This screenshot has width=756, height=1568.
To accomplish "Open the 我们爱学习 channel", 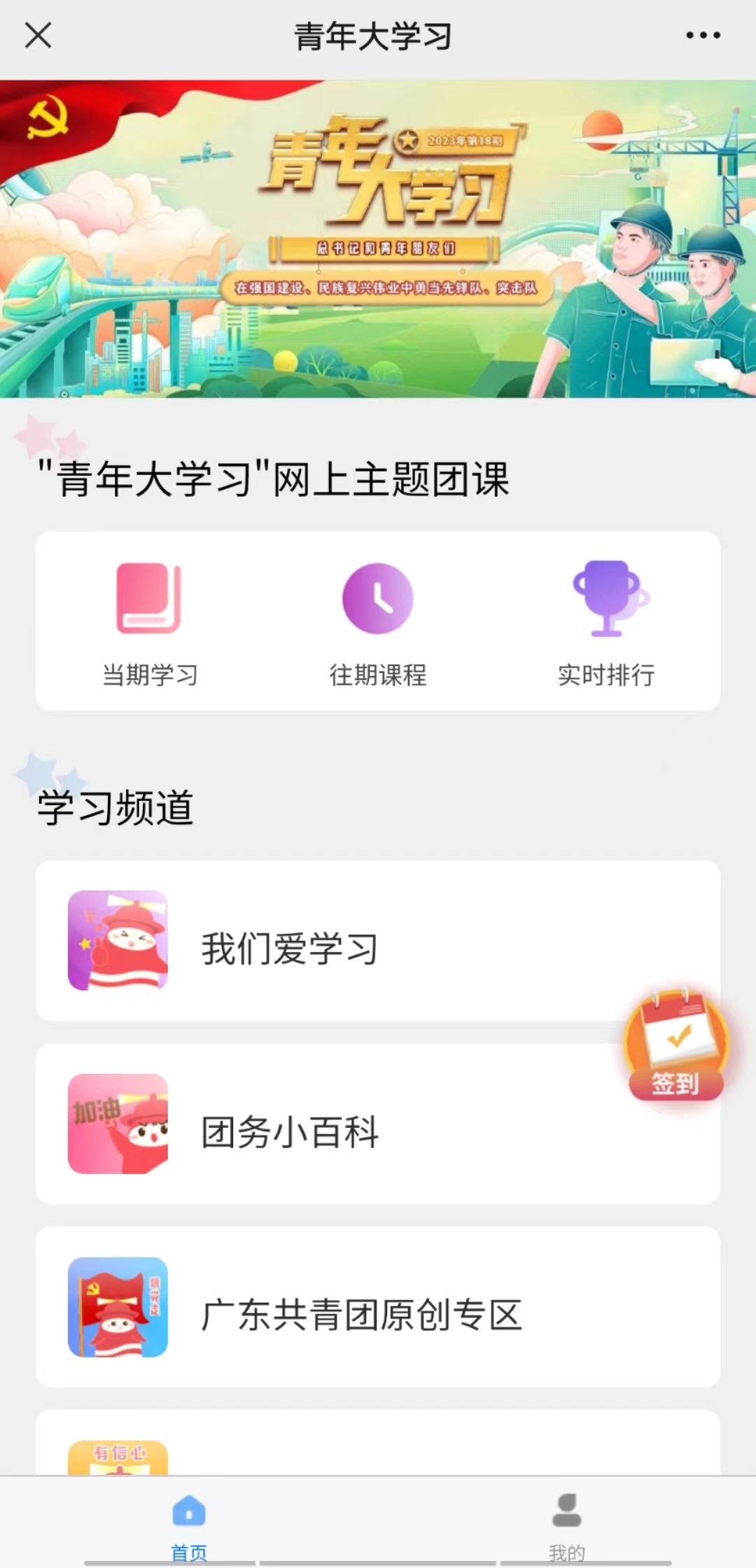I will 378,940.
